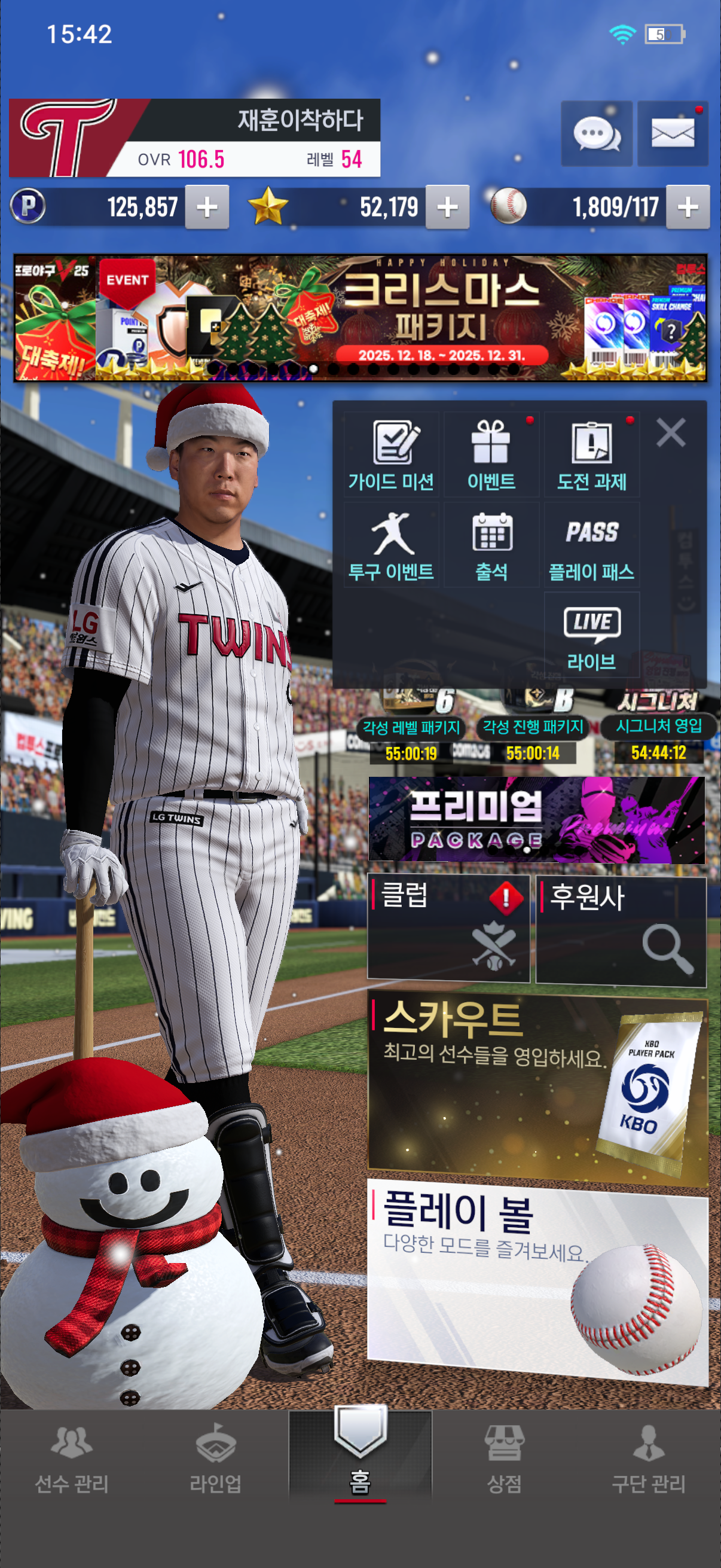Add more points with the P plus button
Viewport: 721px width, 1568px height.
point(207,207)
